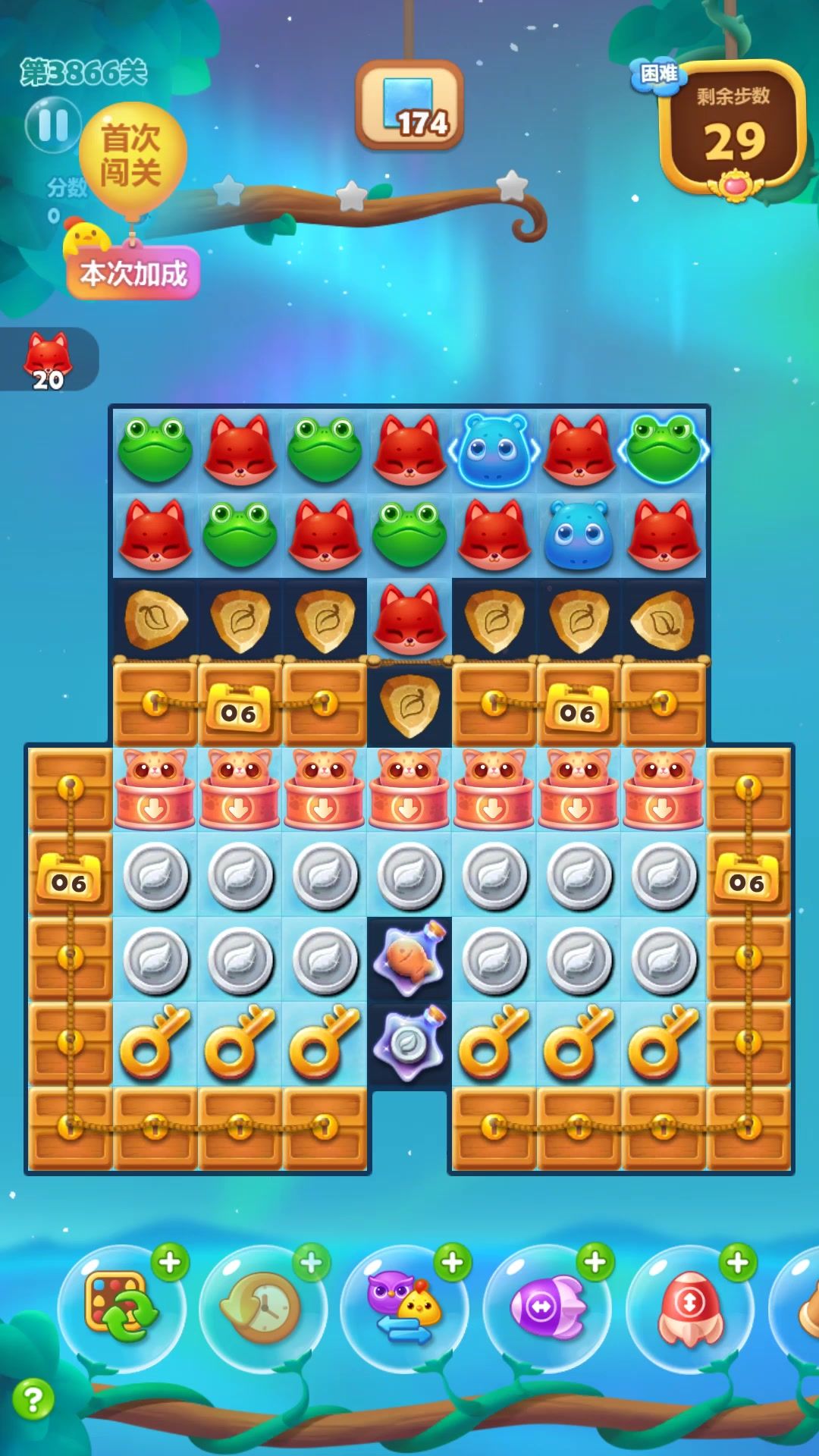Open the help question mark

(x=33, y=1399)
